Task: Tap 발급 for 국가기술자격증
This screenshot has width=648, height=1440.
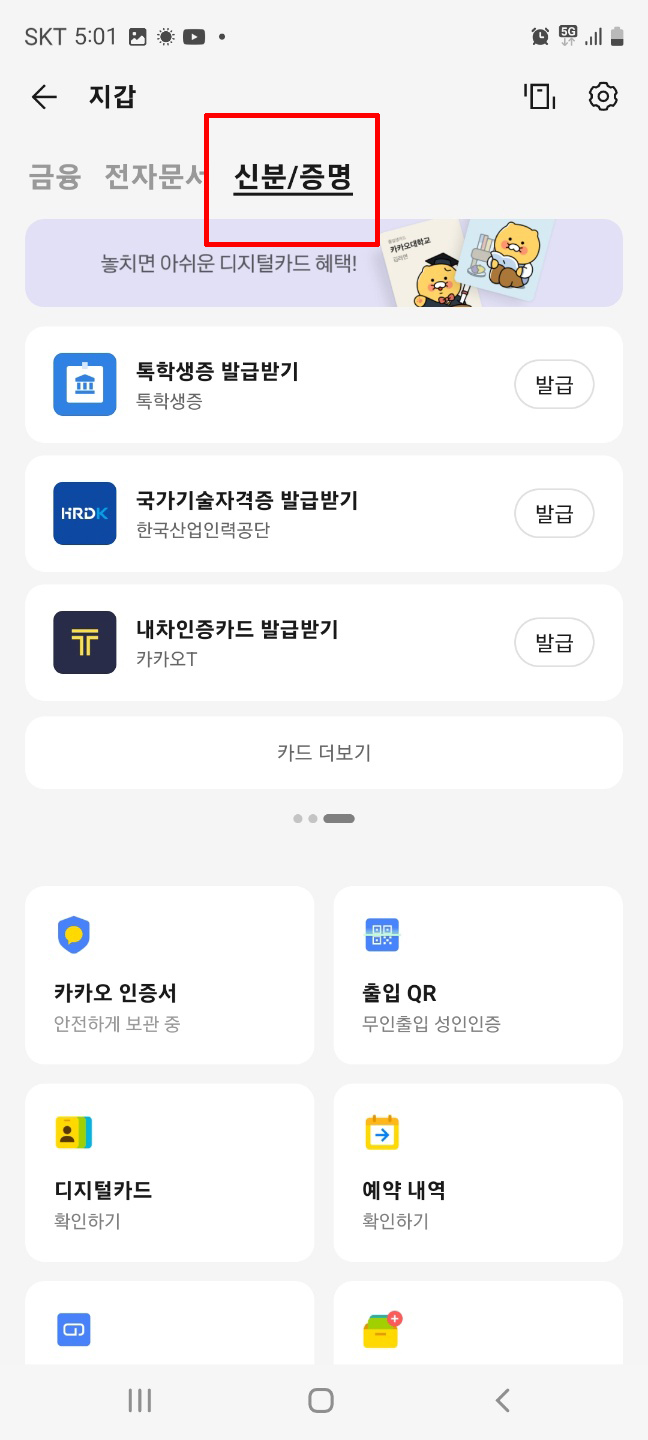Action: click(554, 514)
